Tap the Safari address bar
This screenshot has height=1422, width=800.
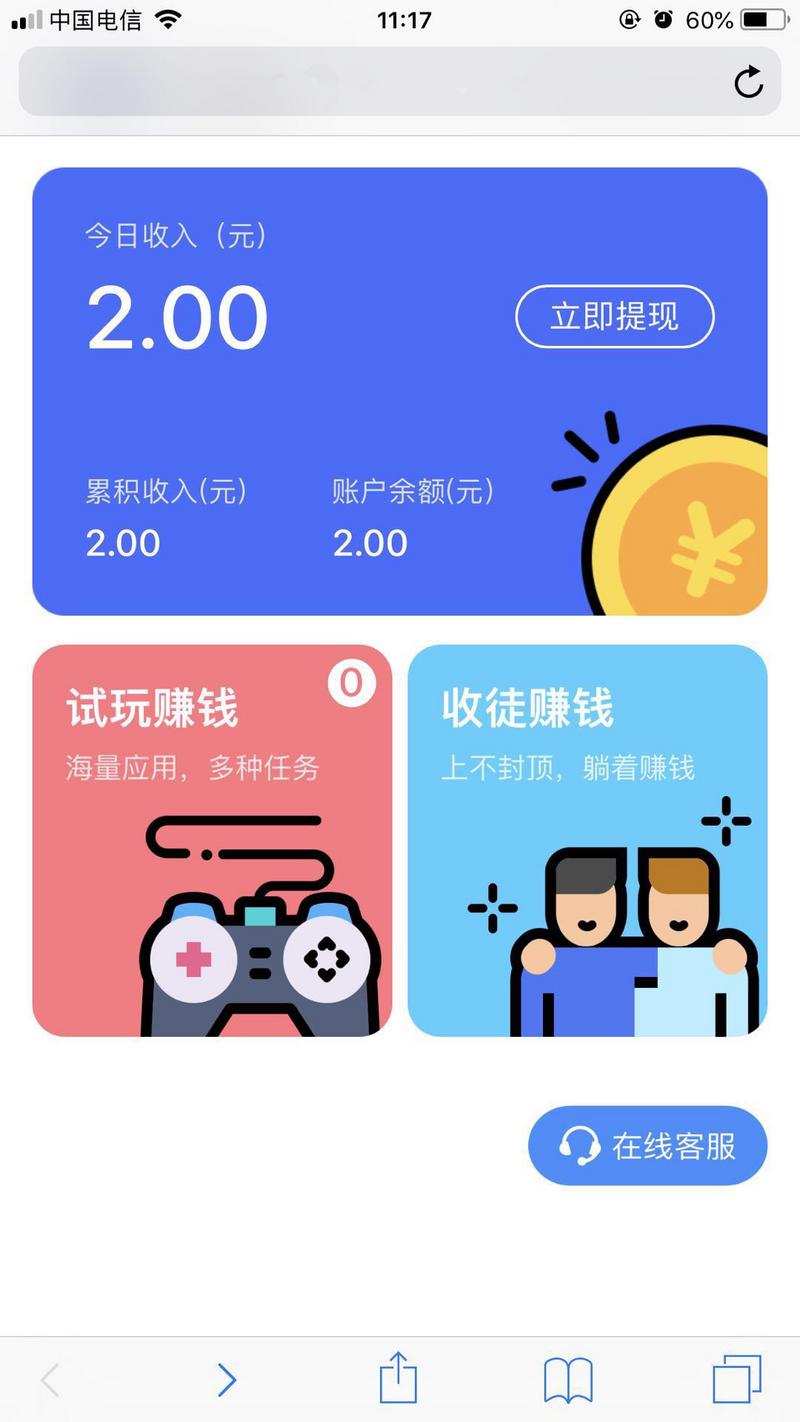370,82
